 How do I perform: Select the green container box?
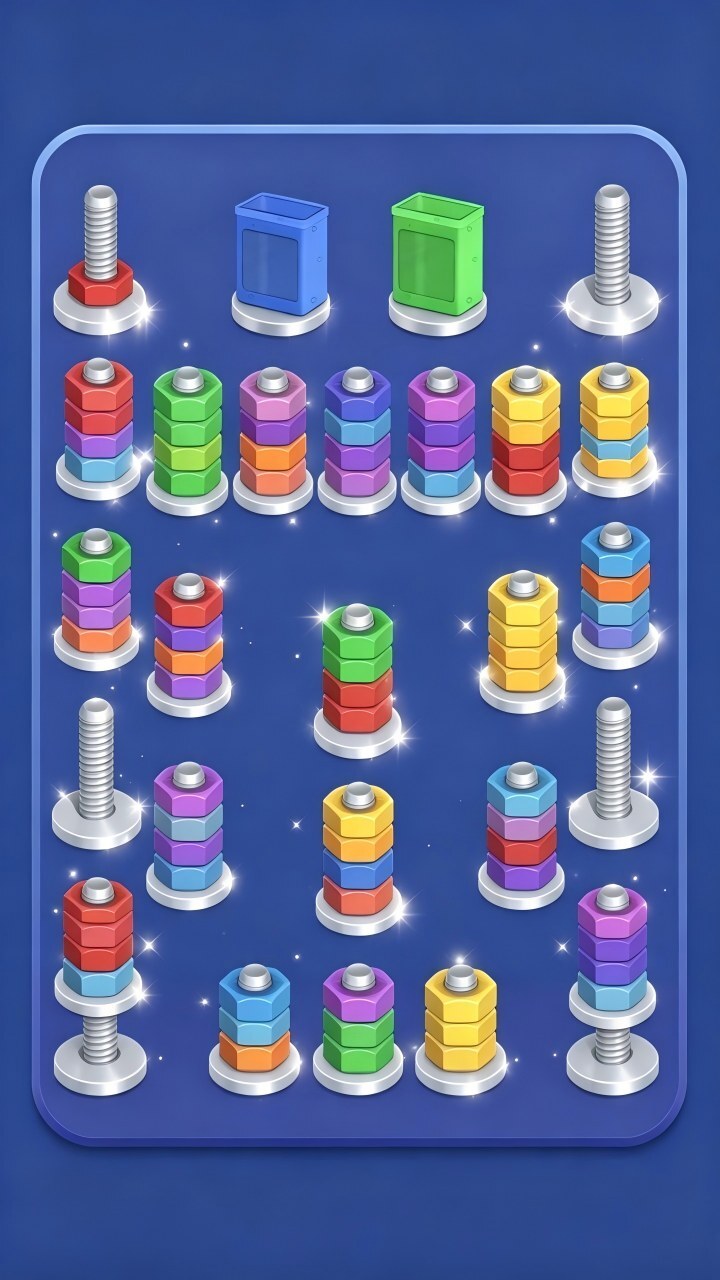(x=437, y=258)
